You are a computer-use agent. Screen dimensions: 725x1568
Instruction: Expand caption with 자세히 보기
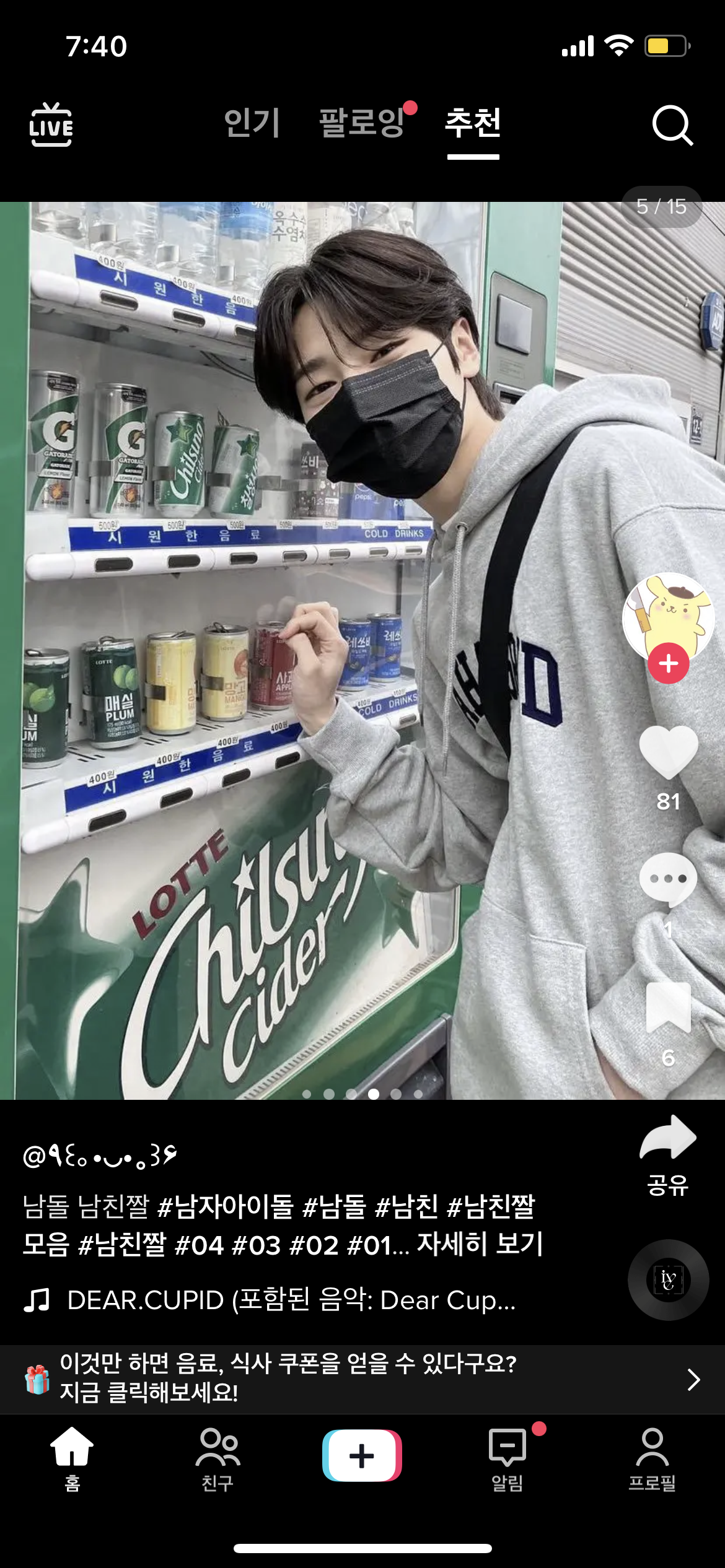pos(480,1244)
